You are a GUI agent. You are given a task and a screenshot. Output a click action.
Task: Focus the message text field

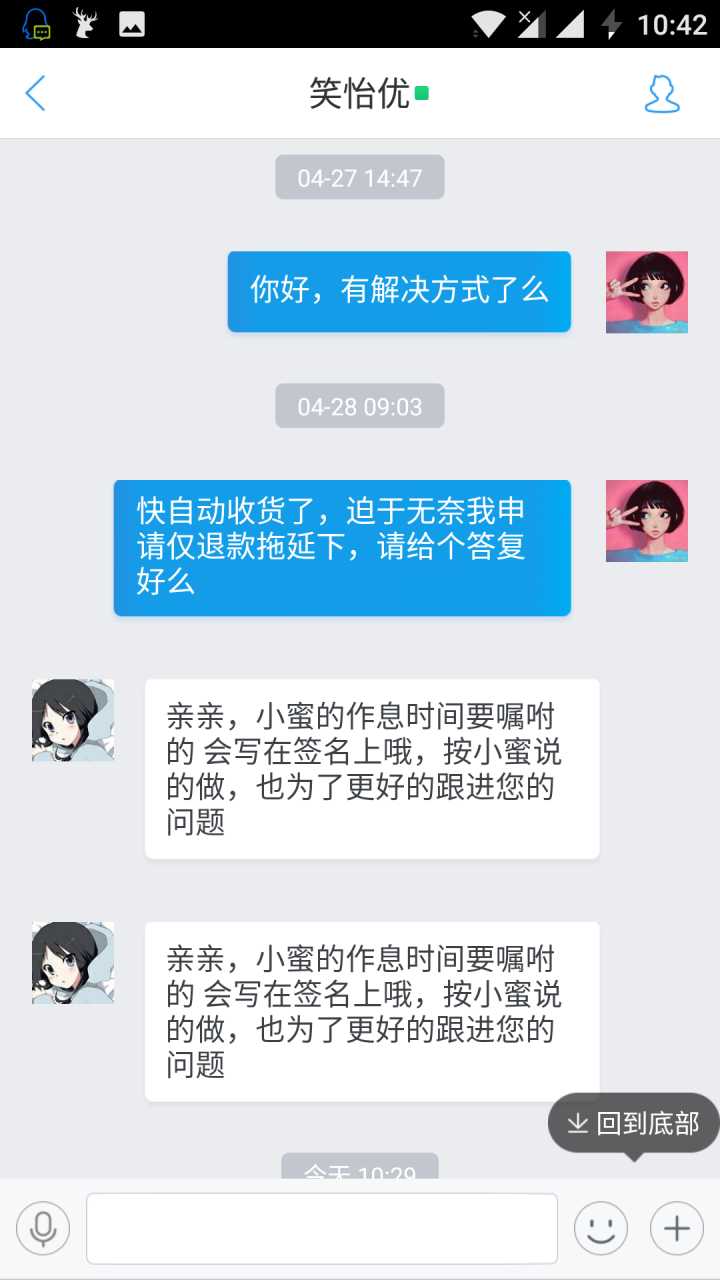[x=321, y=1228]
